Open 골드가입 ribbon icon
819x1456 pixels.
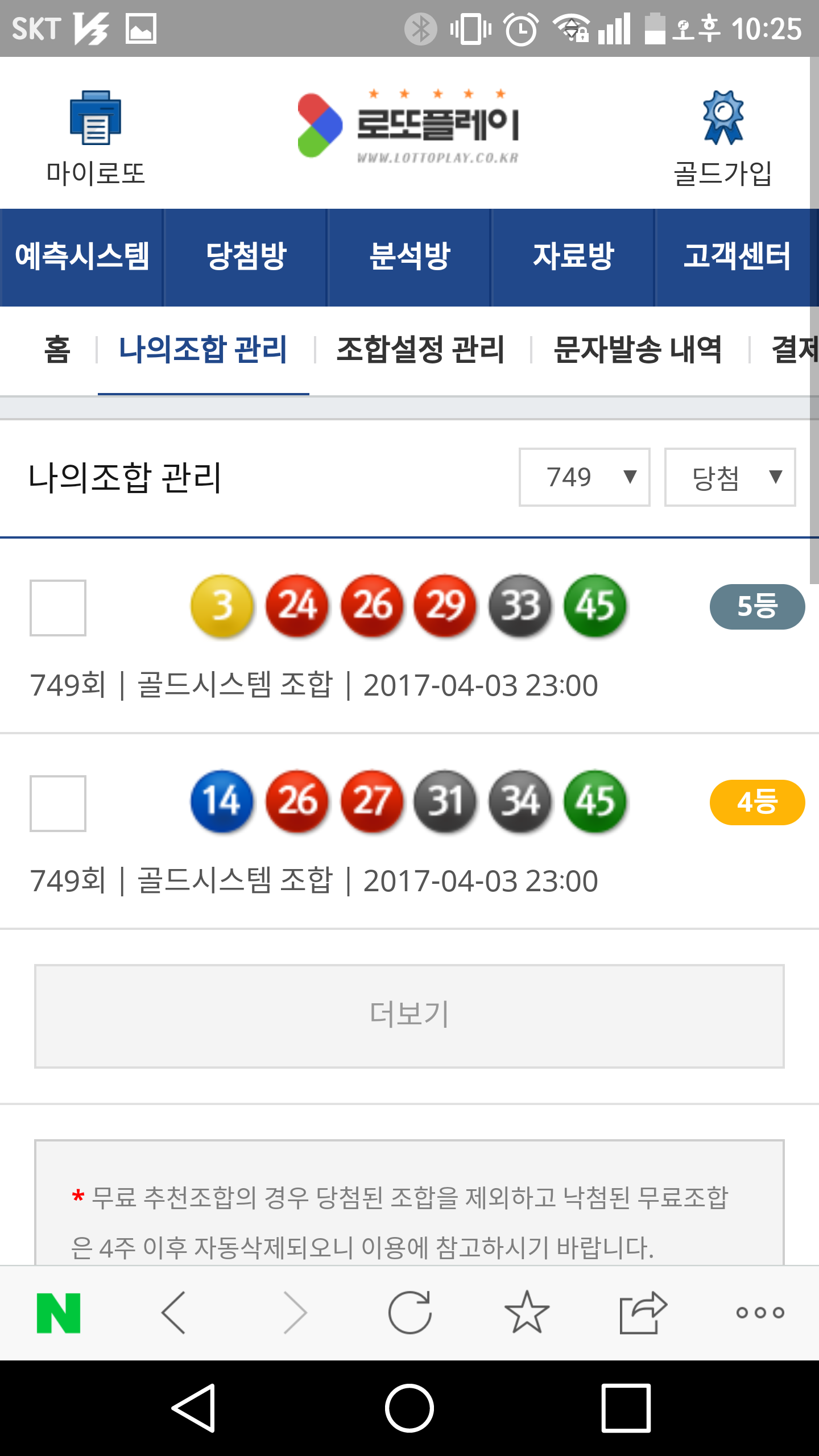(723, 119)
